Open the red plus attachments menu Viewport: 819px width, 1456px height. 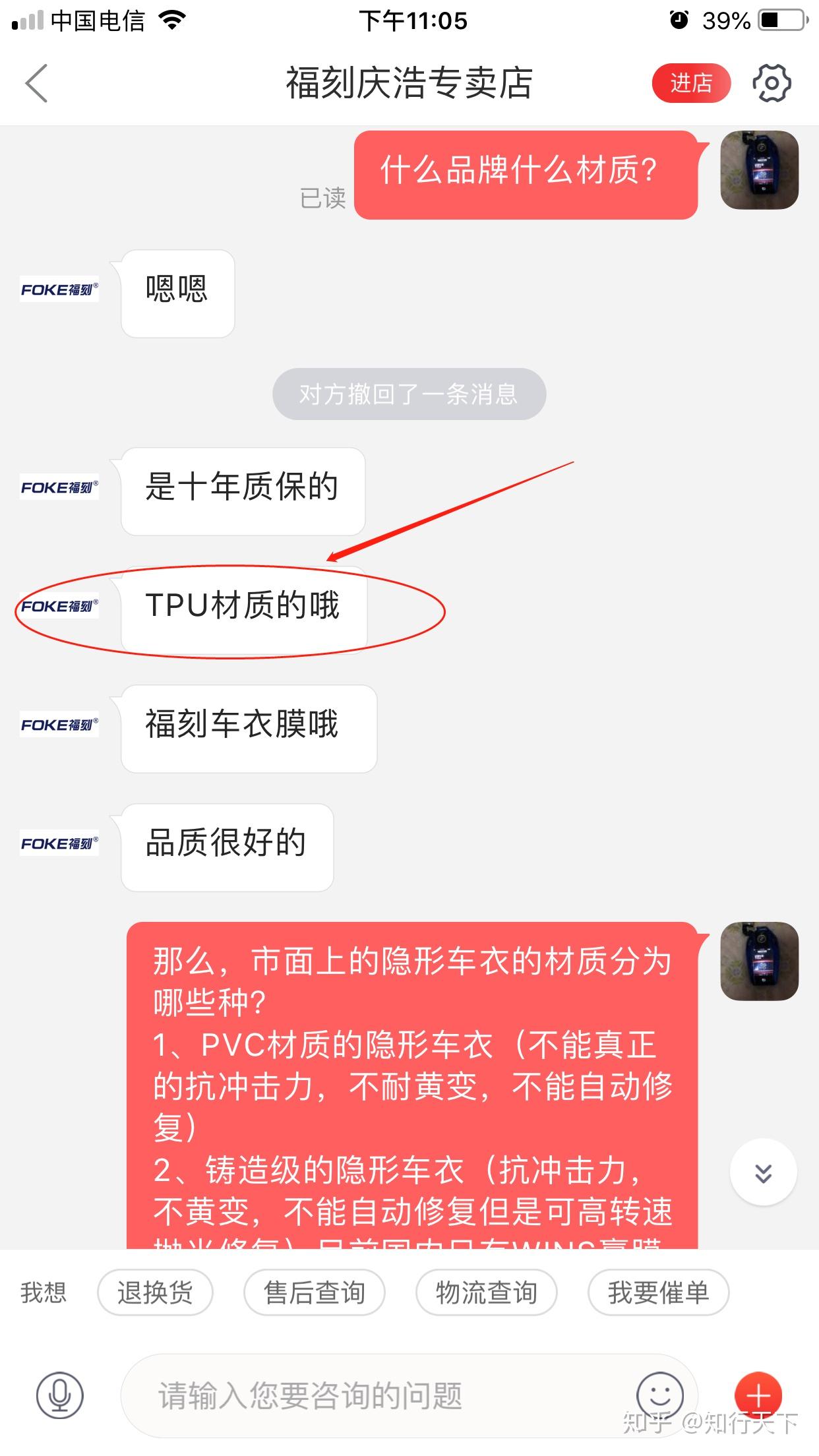point(758,1395)
